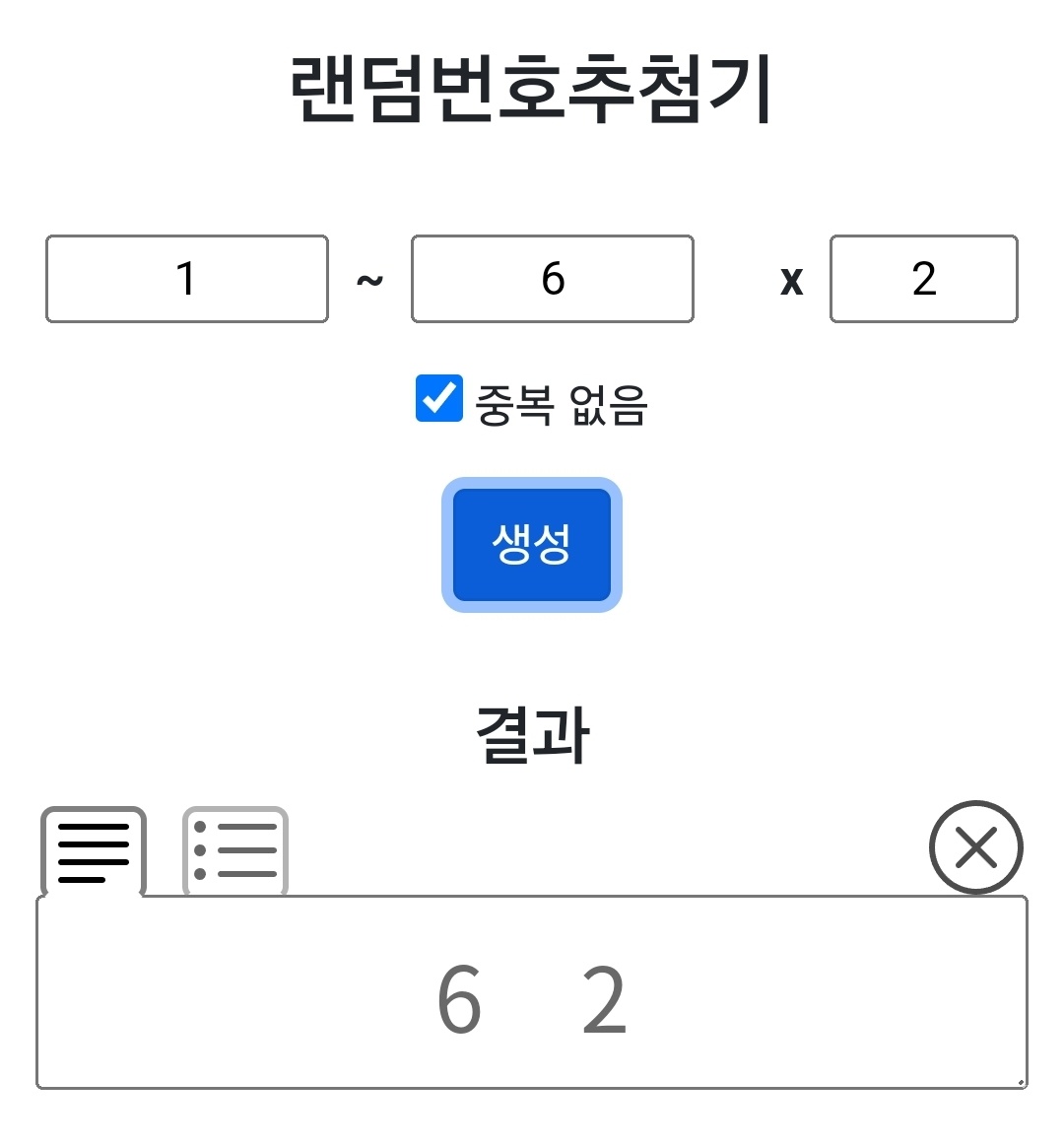The image size is (1064, 1146).
Task: Edit the maximum number field showing 6
Action: [553, 279]
